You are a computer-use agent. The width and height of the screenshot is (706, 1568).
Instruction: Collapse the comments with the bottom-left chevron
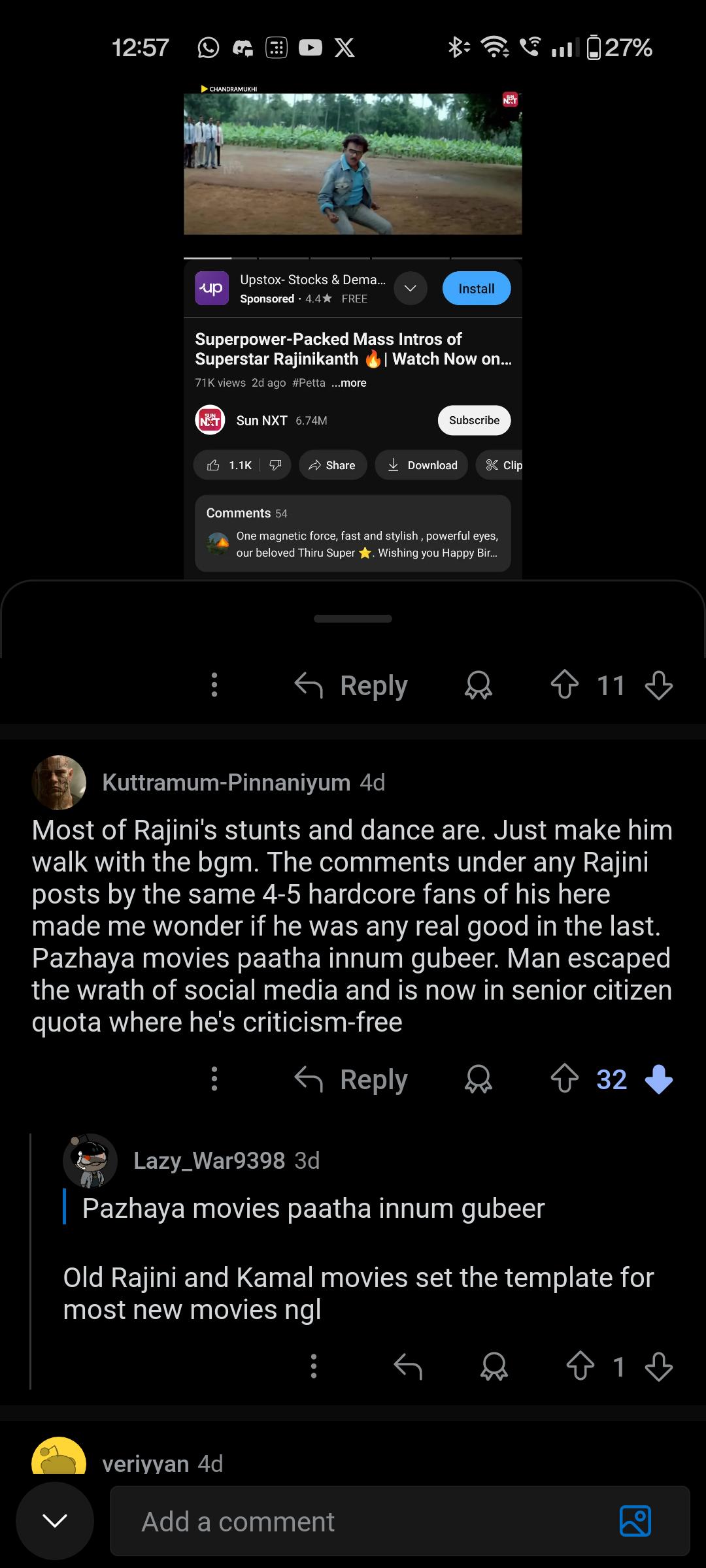click(x=55, y=1522)
